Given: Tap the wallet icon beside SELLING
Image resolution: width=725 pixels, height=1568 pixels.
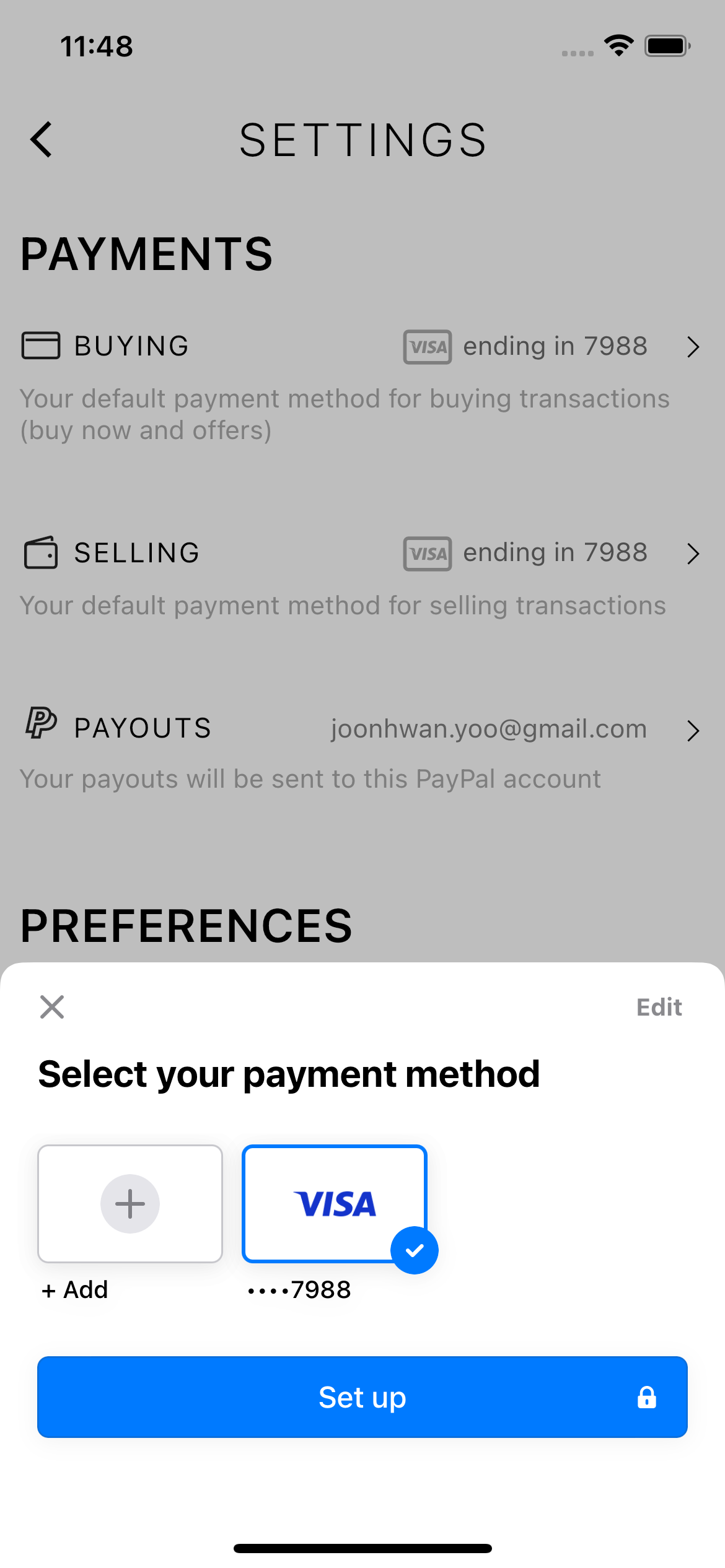Looking at the screenshot, I should (42, 552).
